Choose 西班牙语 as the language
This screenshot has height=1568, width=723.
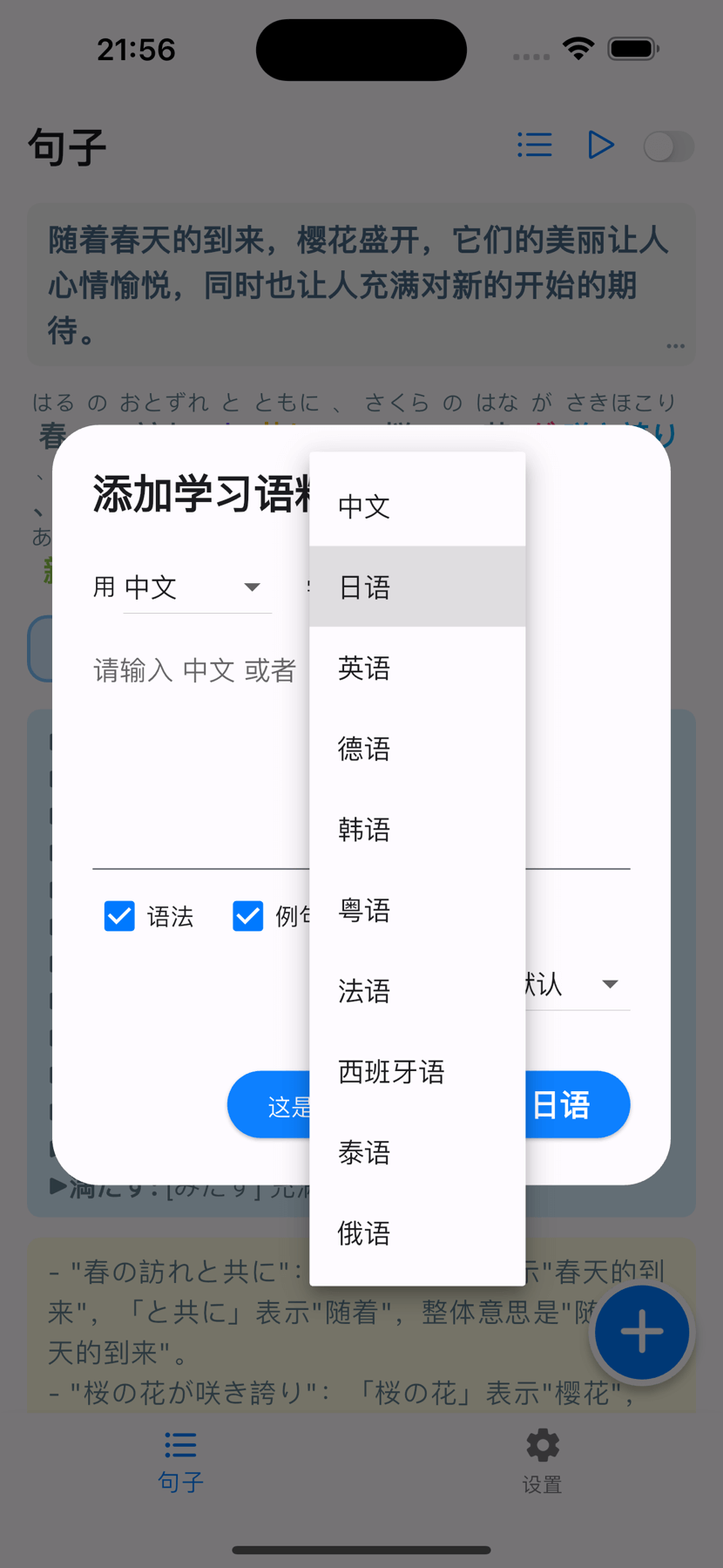point(416,1072)
